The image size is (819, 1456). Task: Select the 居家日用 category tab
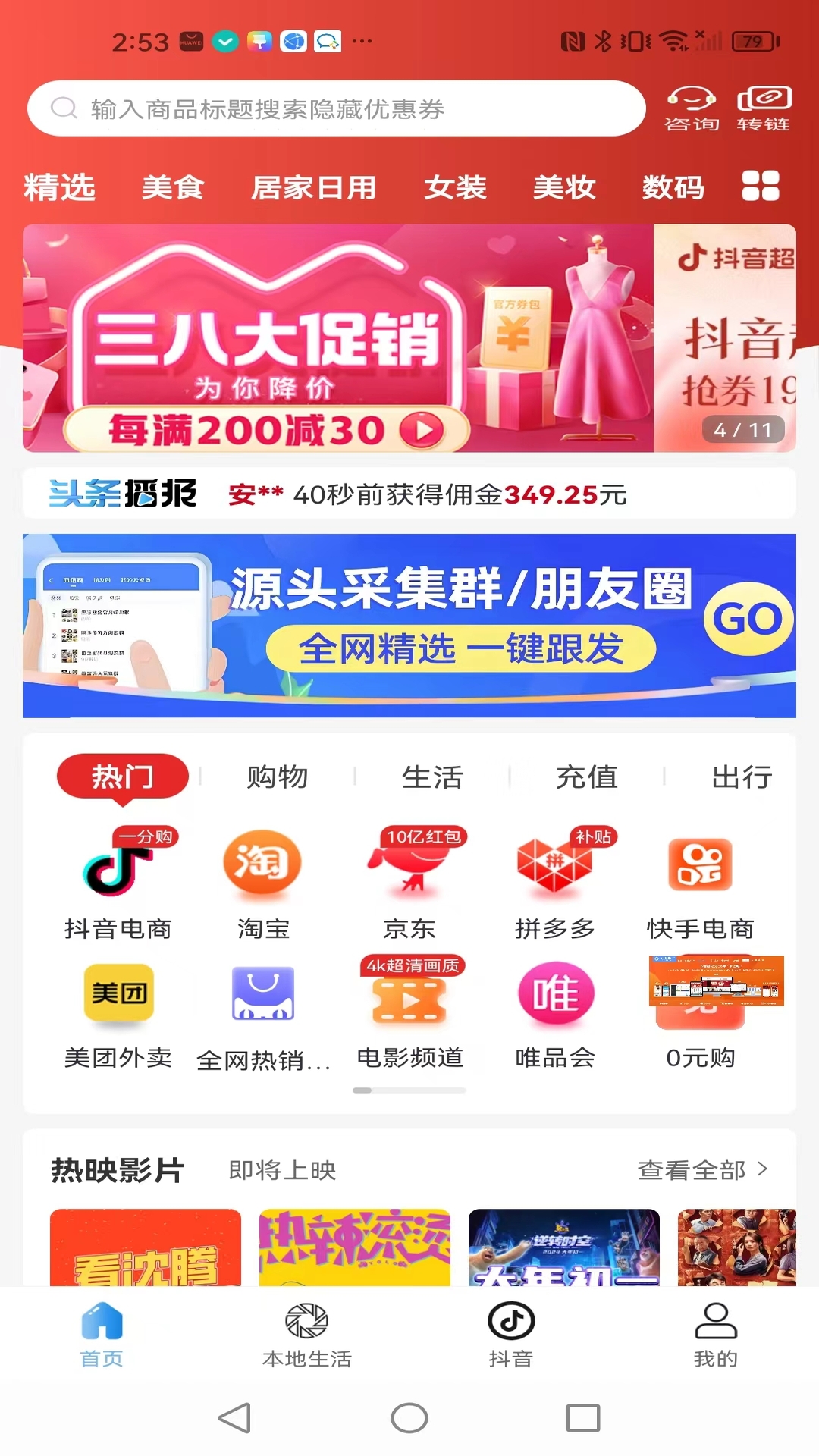tap(314, 187)
